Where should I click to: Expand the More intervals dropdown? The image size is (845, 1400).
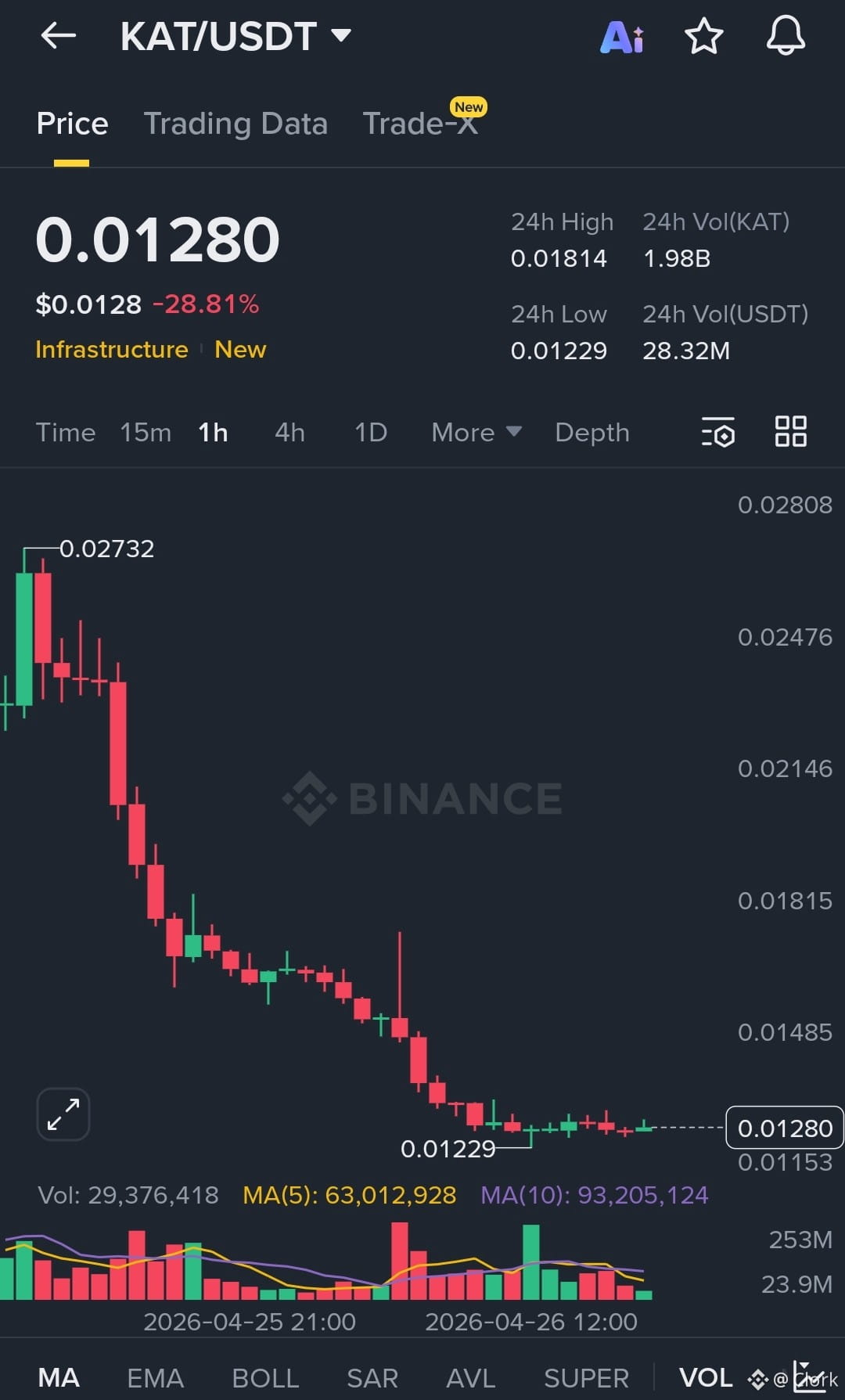point(476,432)
